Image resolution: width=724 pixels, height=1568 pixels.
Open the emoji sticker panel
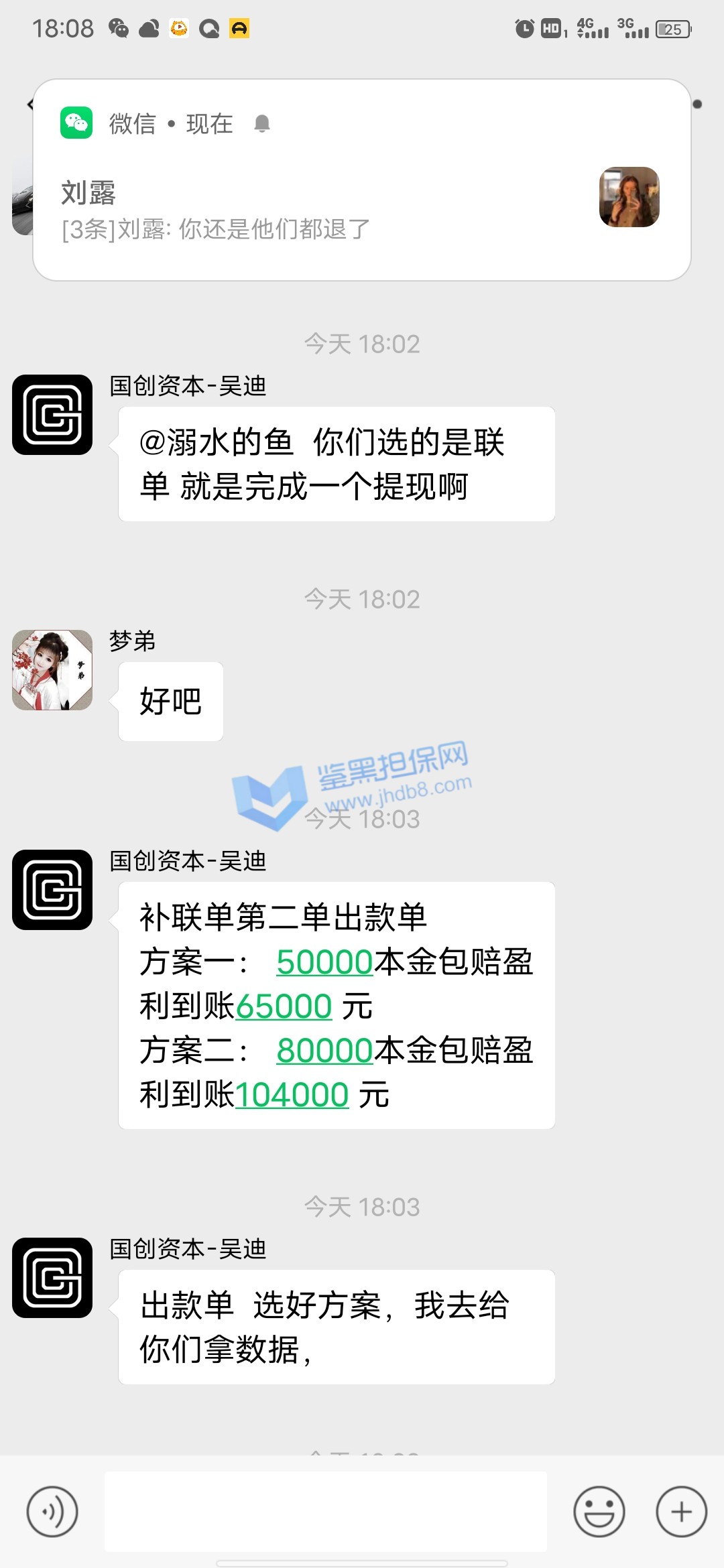[x=599, y=1512]
